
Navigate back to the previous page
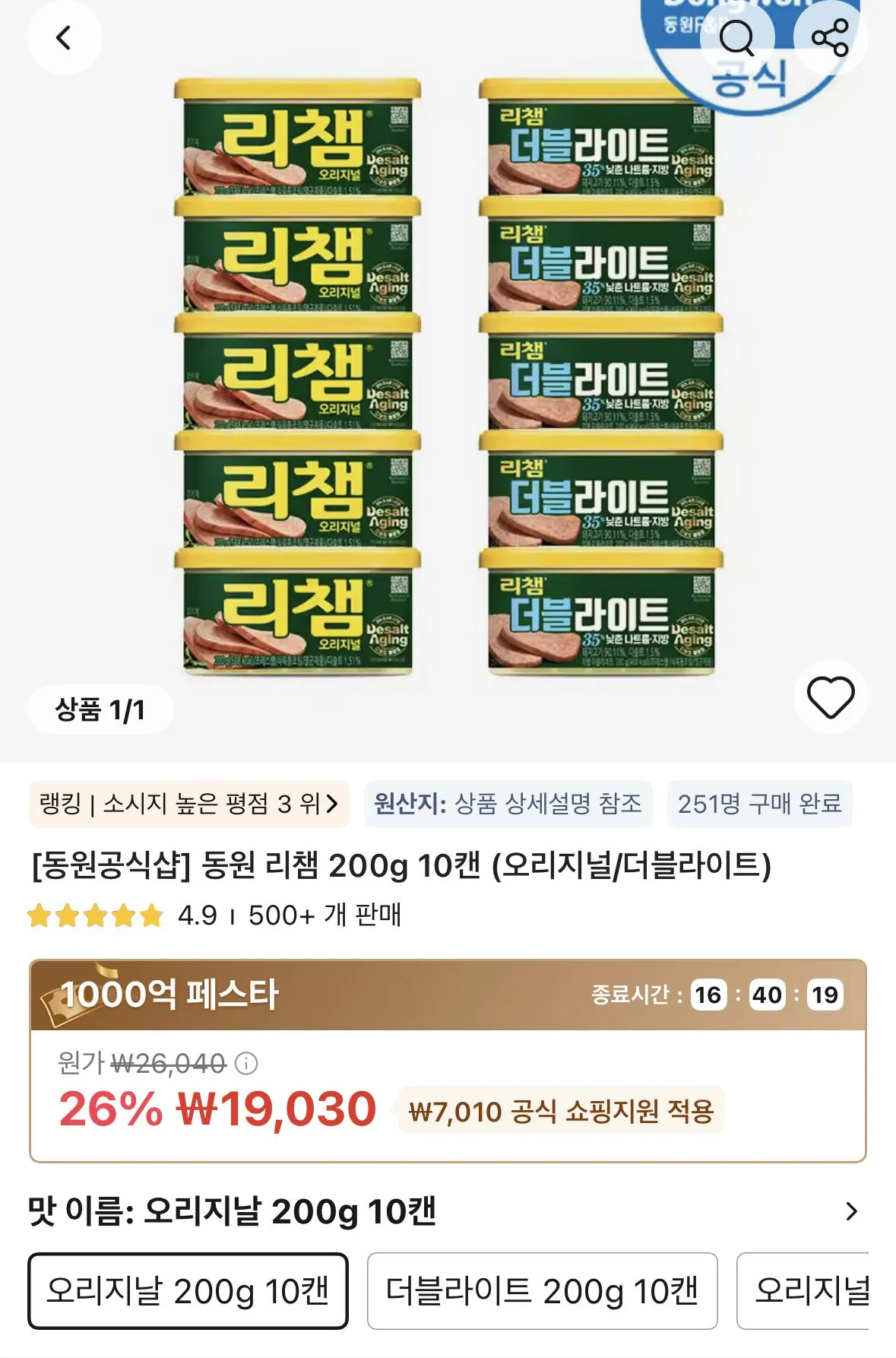point(65,38)
